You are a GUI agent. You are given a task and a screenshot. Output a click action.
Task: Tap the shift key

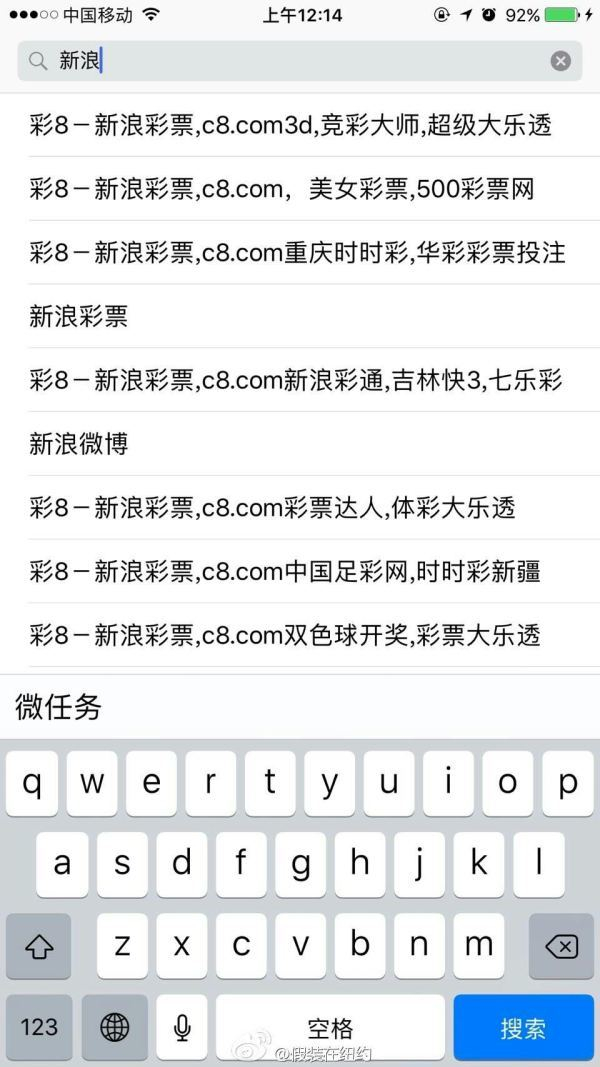click(39, 947)
